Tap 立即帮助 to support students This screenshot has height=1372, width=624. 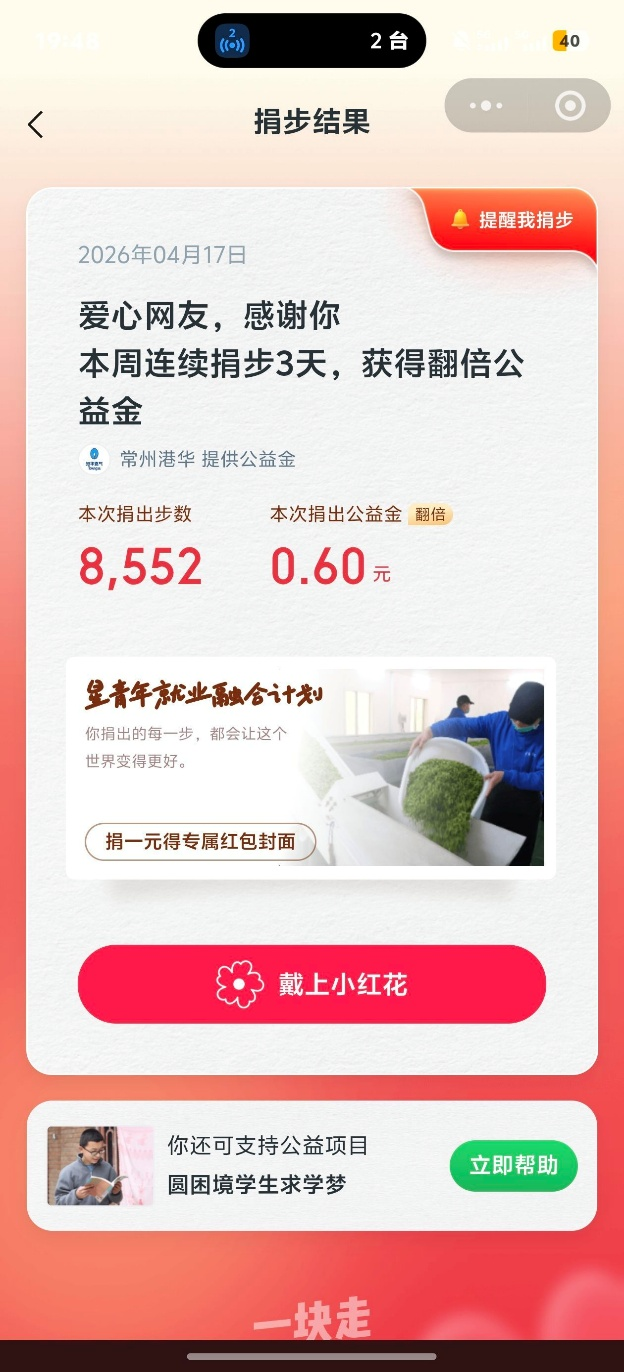tap(513, 1165)
